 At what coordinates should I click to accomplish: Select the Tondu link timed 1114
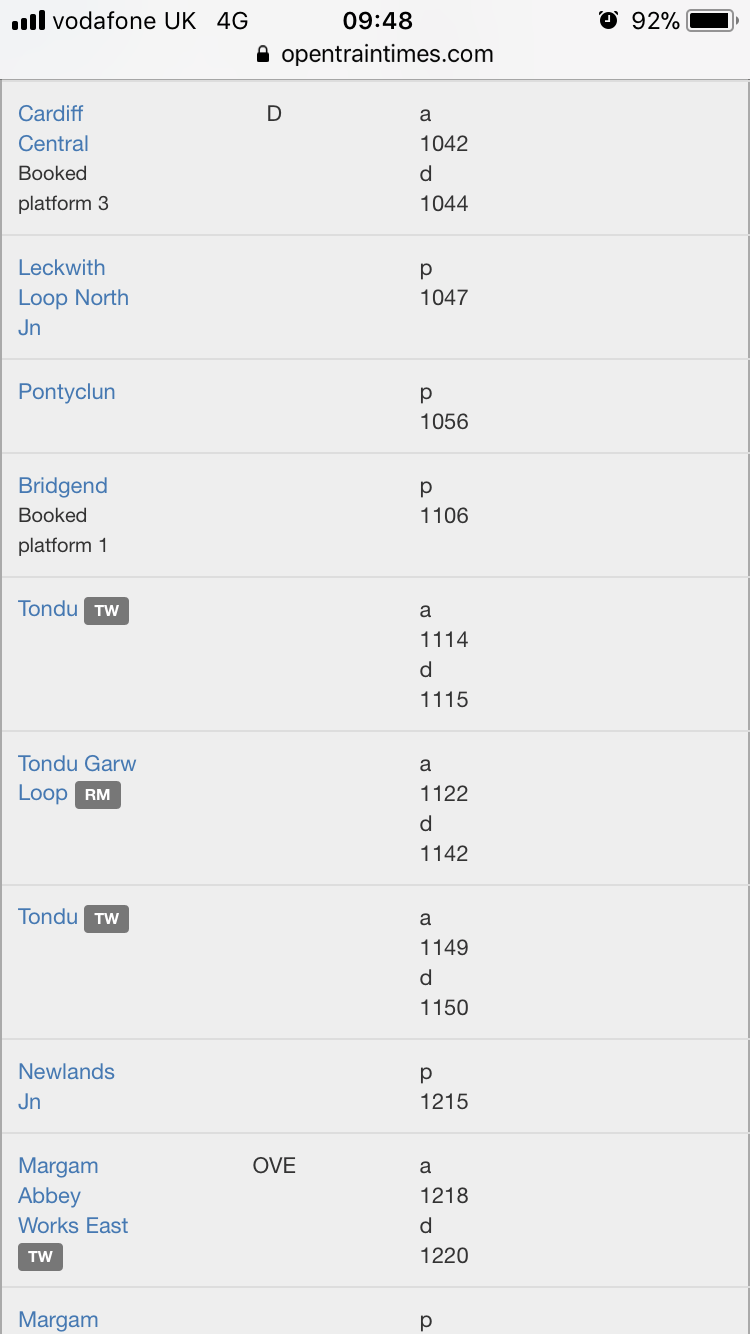(48, 609)
